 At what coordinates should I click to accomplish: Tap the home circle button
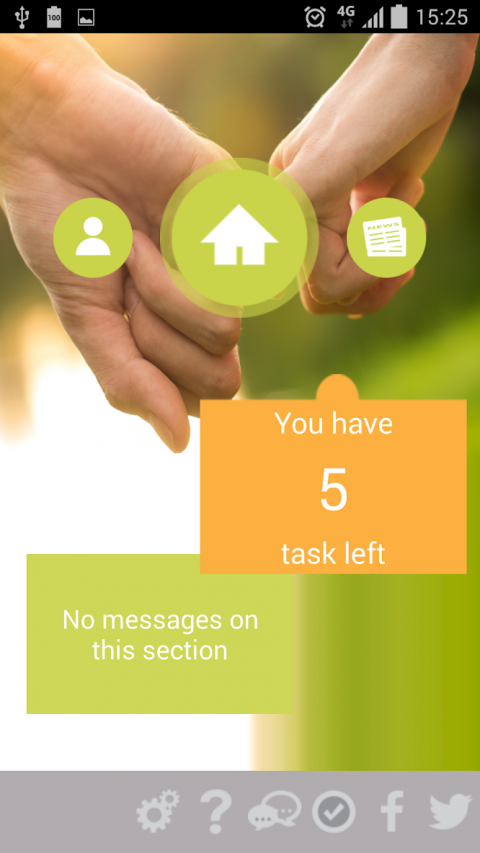[239, 238]
